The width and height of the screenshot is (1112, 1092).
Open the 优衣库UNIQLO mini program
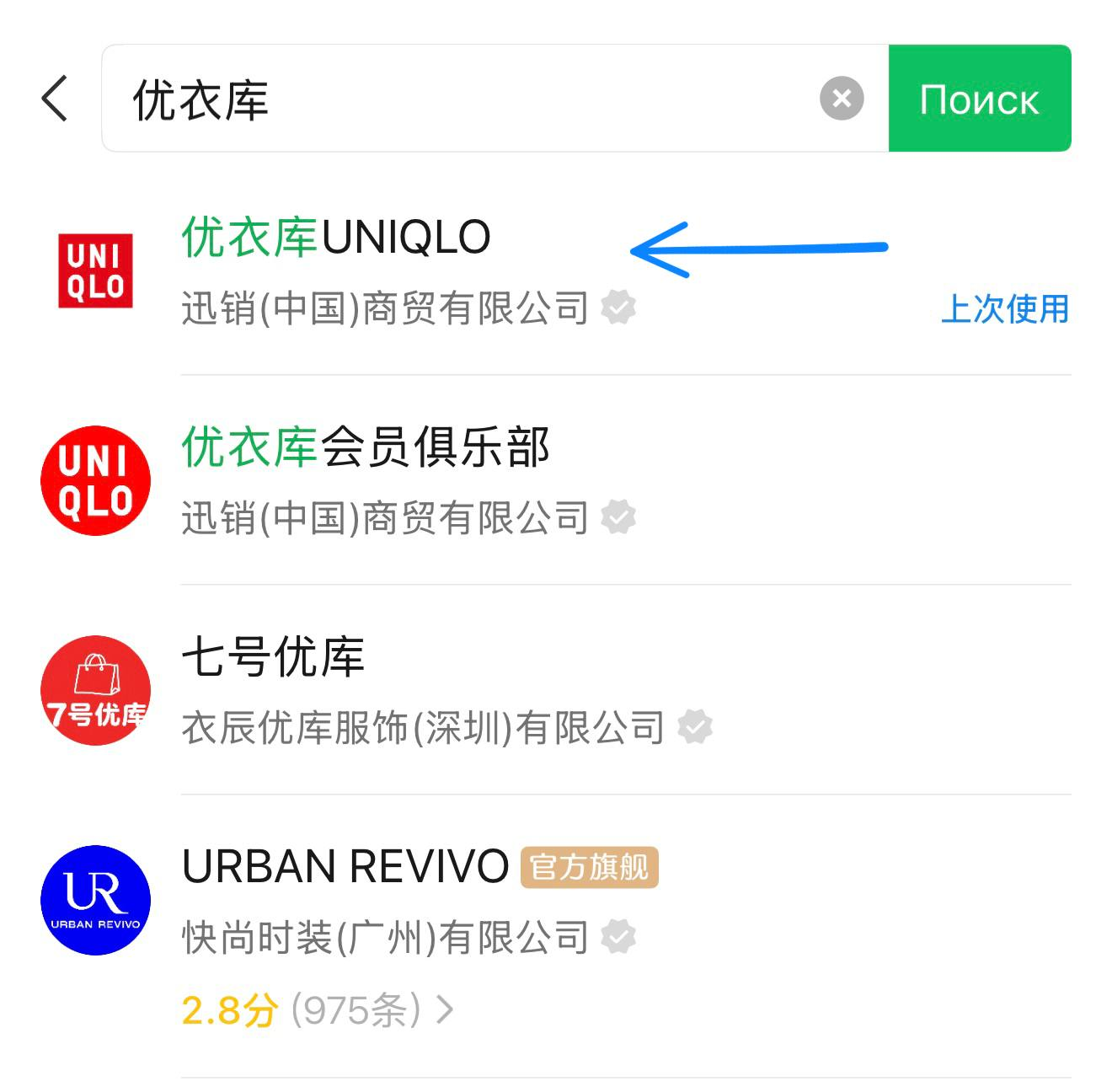click(337, 238)
